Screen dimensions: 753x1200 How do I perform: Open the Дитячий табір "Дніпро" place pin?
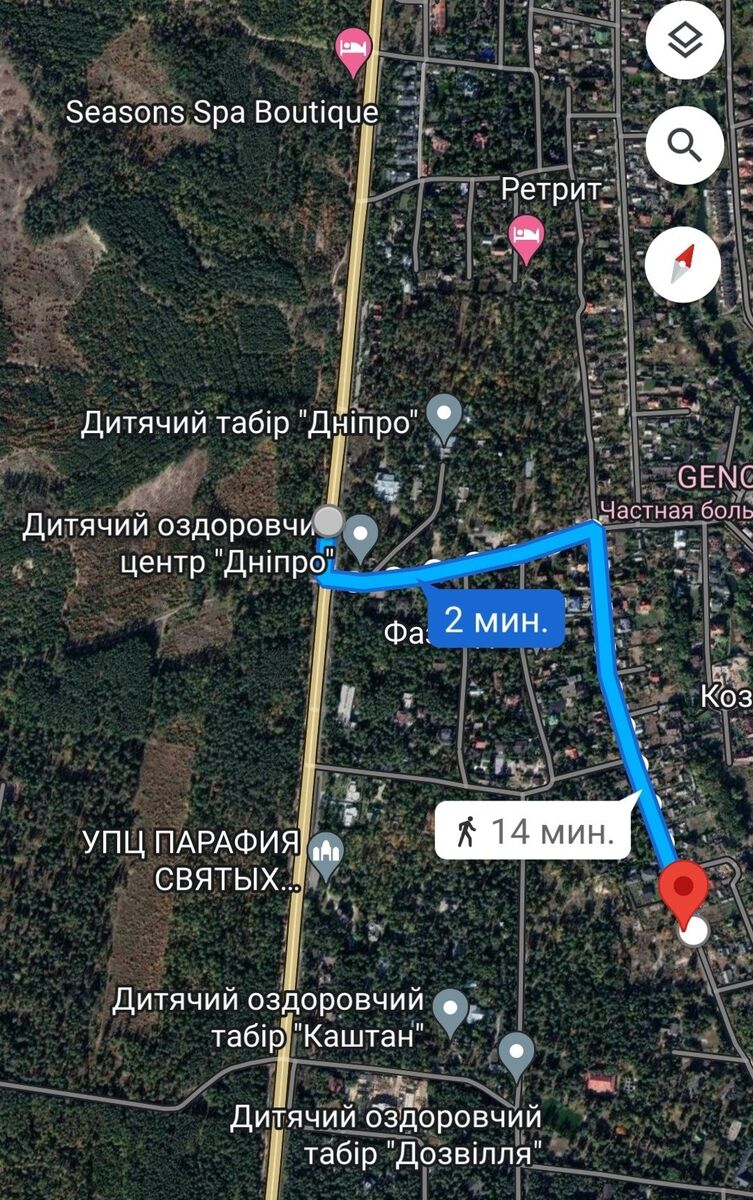click(x=444, y=415)
